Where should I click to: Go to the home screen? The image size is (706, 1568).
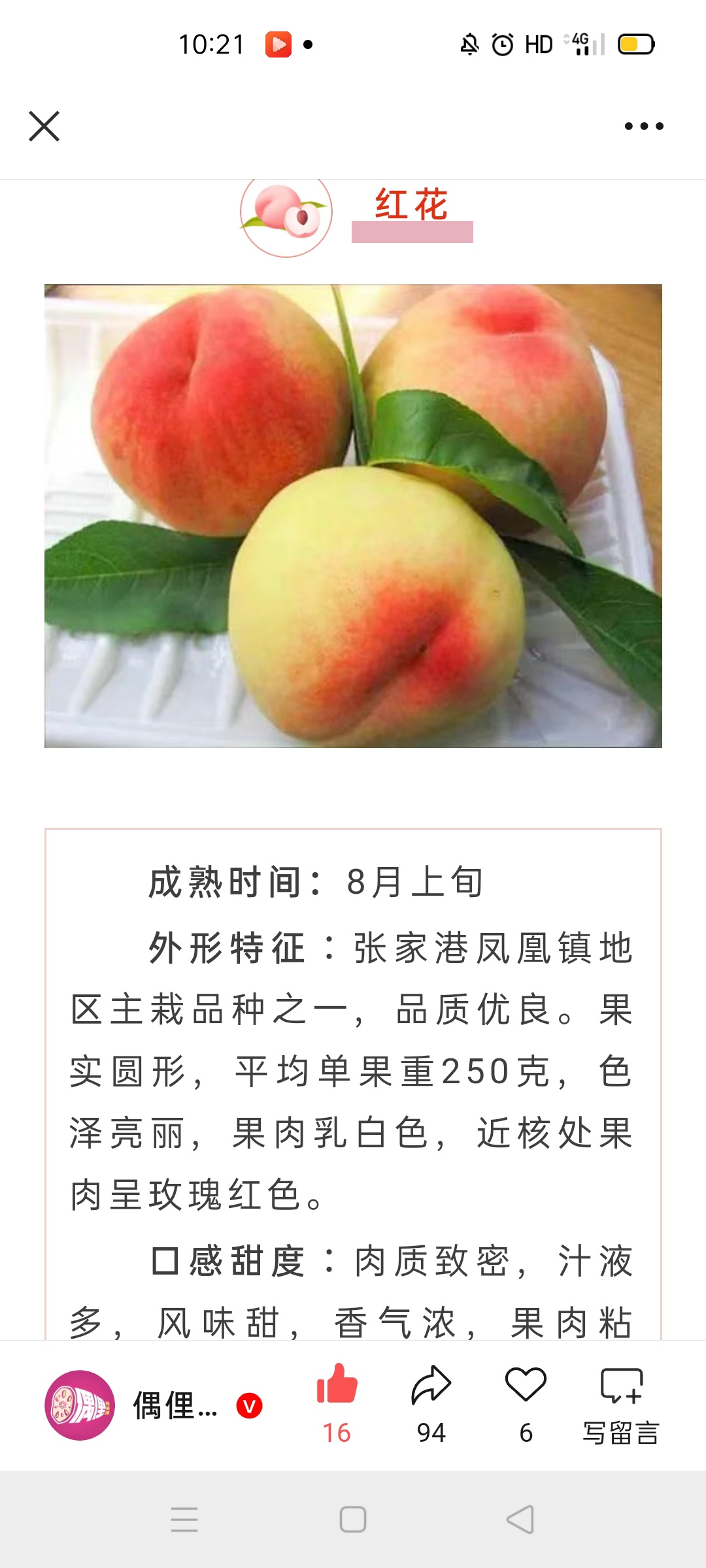point(353,1520)
